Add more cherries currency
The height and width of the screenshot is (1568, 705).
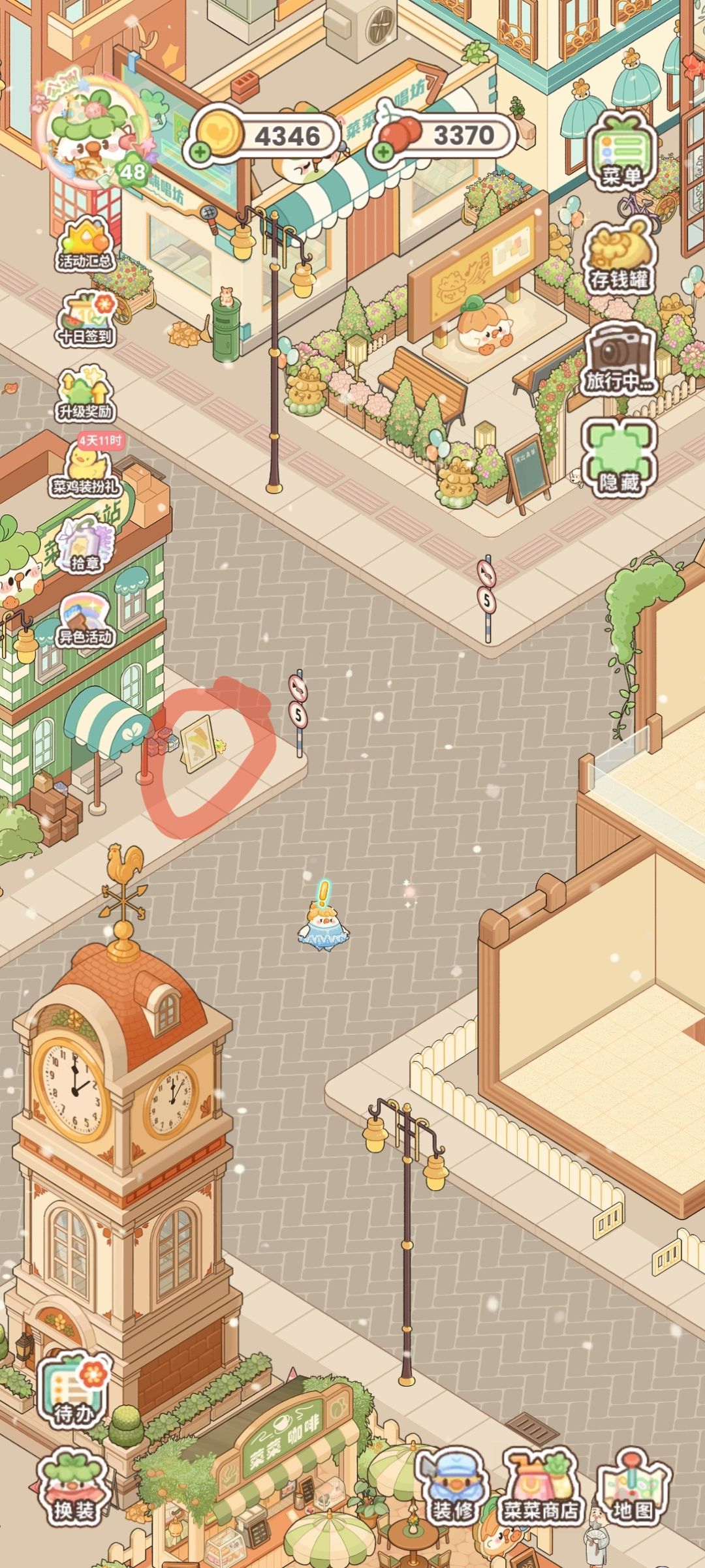pyautogui.click(x=385, y=154)
